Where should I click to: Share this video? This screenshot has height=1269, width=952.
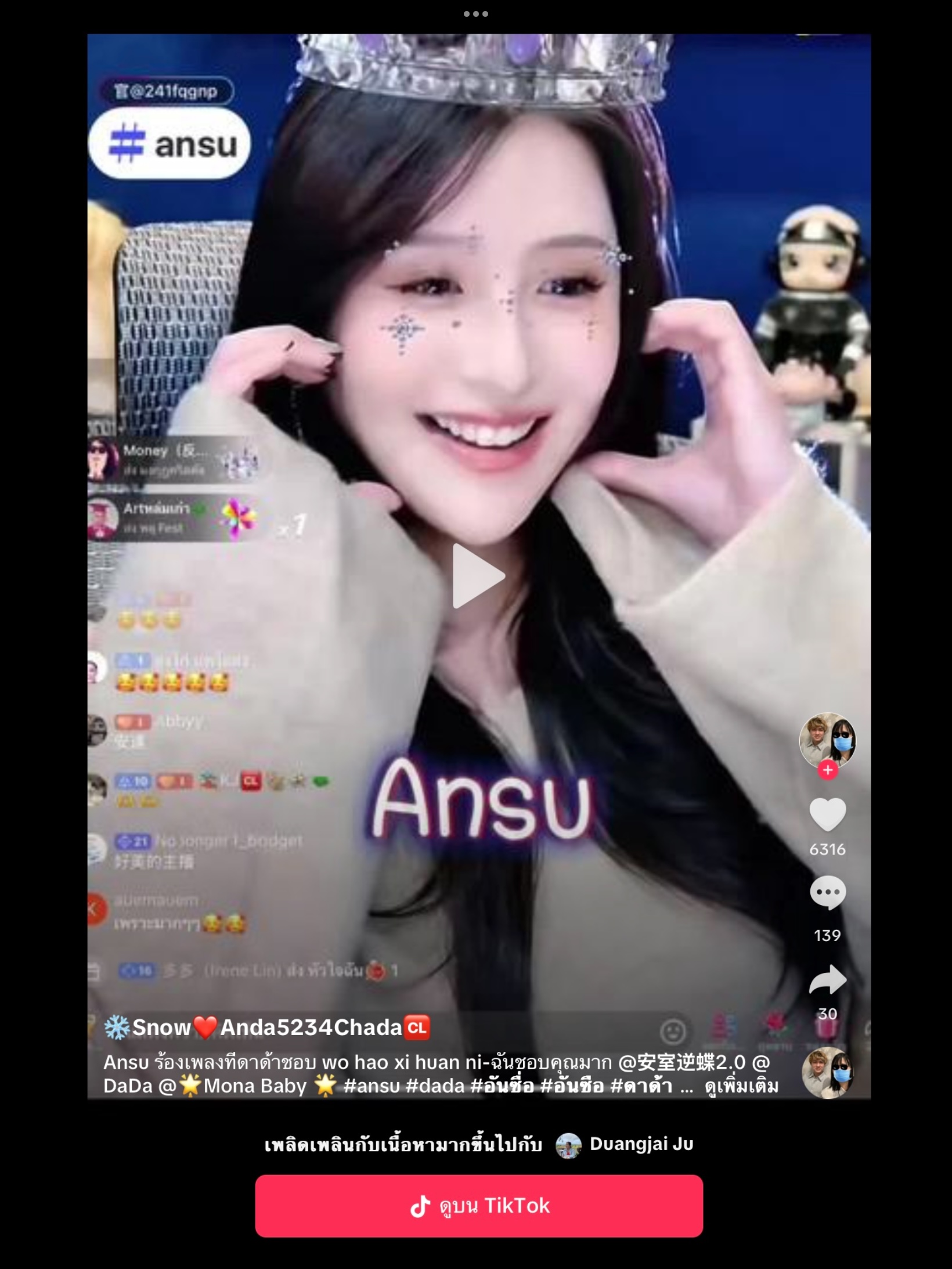click(x=827, y=980)
